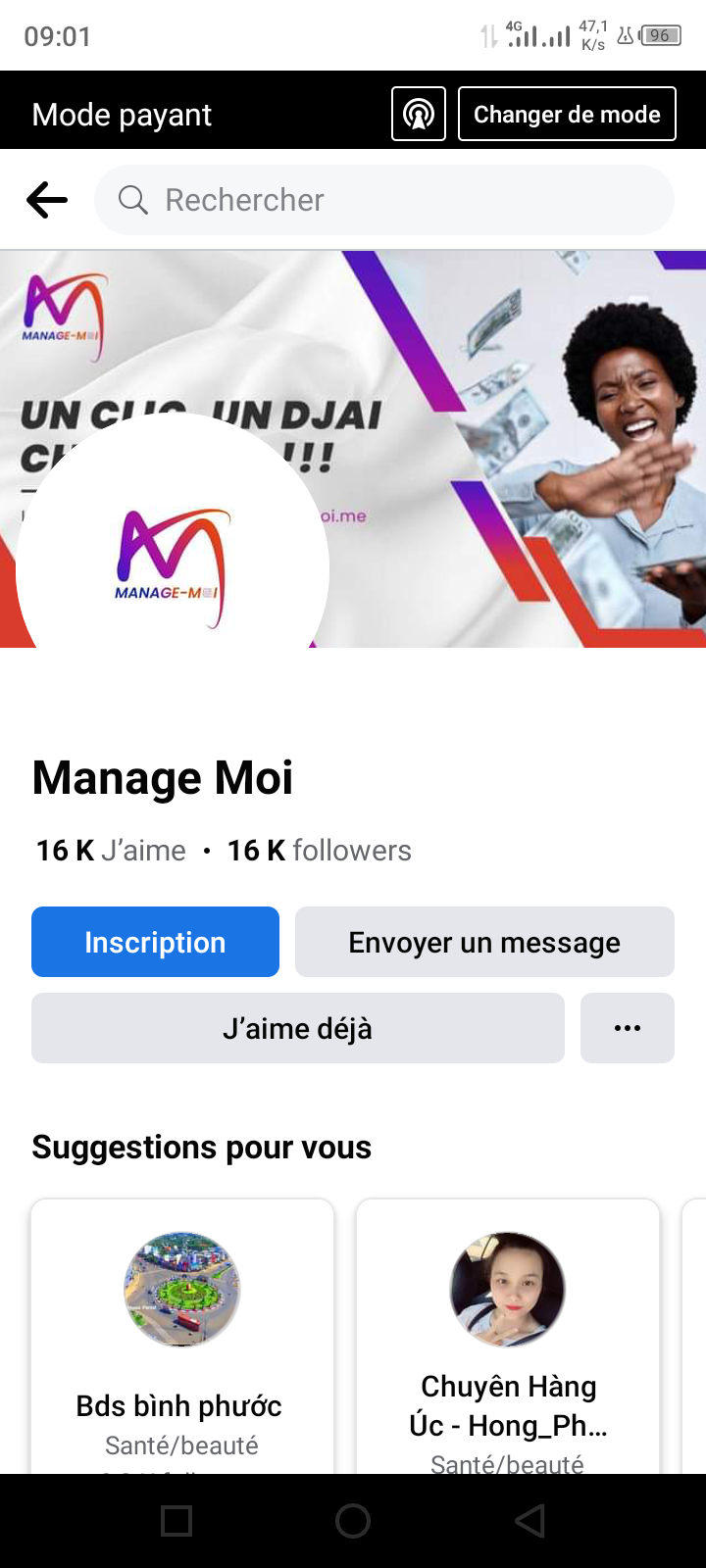Open the Chuyên Hàng Úc suggested page
This screenshot has width=706, height=1568.
tap(508, 1352)
